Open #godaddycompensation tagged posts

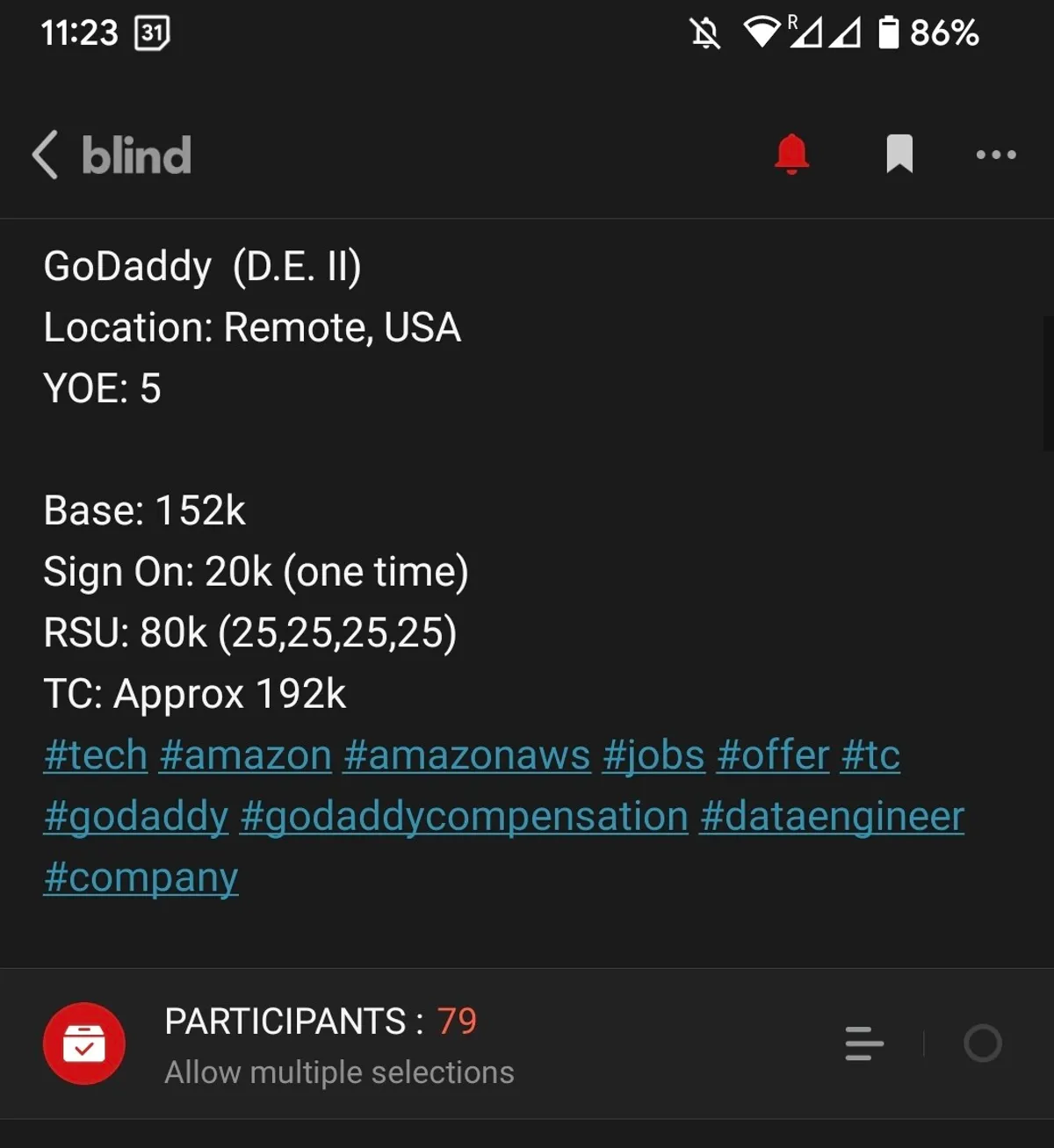464,817
